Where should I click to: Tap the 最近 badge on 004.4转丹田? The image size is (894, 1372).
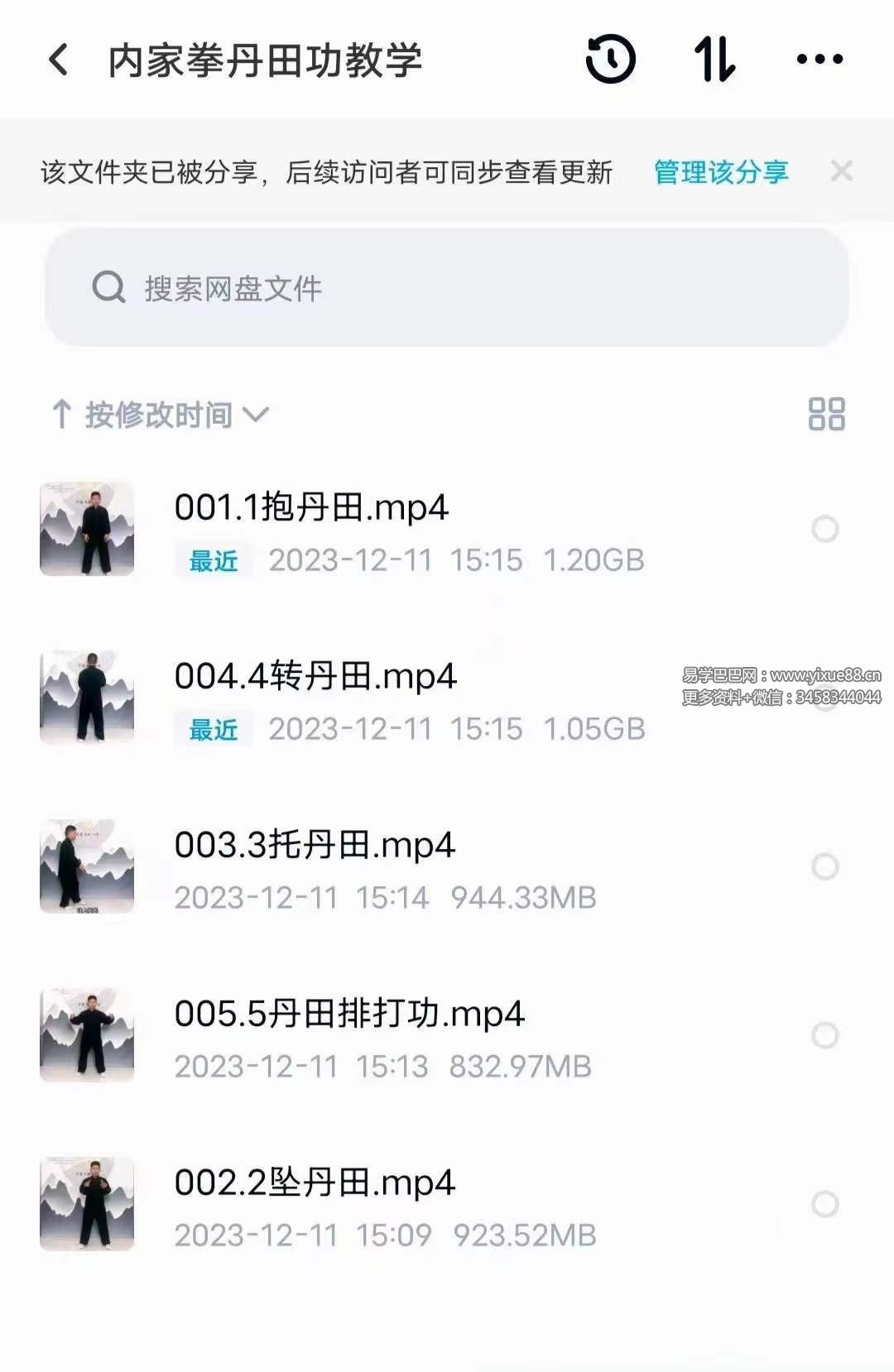pyautogui.click(x=214, y=730)
